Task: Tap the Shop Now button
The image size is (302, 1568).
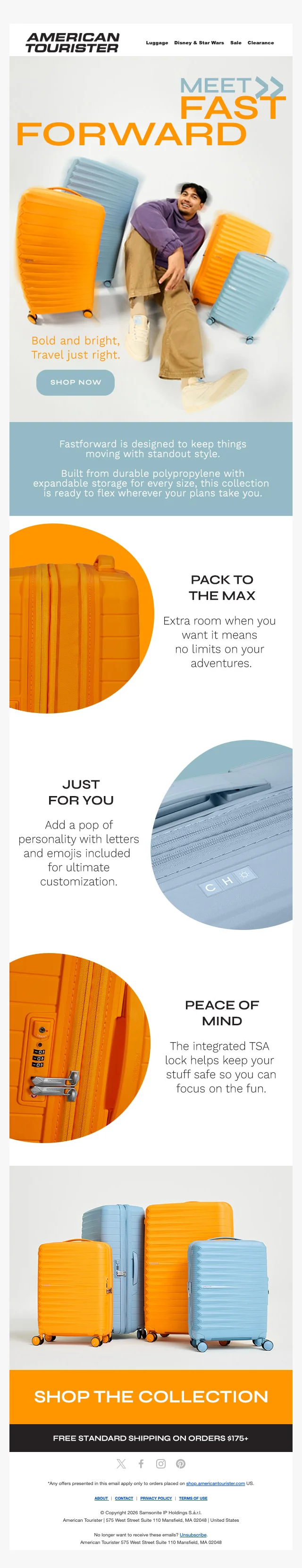Action: click(75, 382)
